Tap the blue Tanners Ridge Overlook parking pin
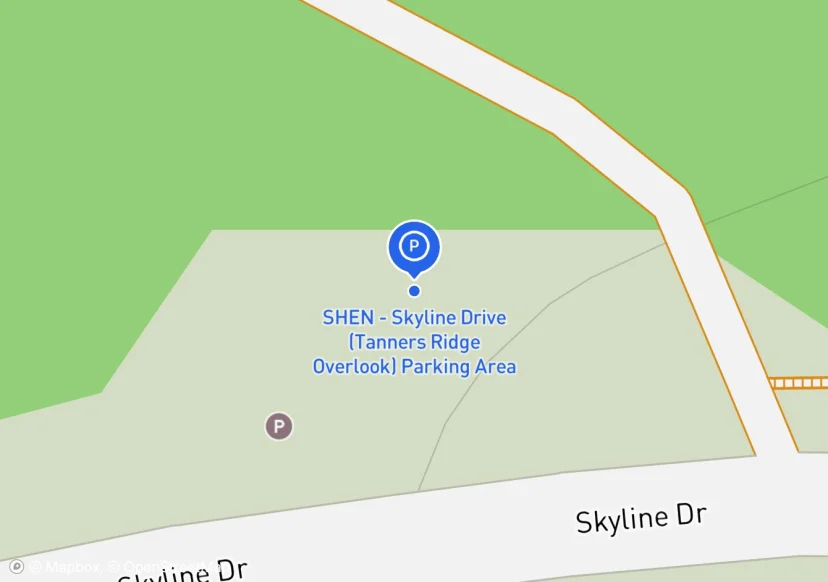828x582 pixels. (414, 246)
